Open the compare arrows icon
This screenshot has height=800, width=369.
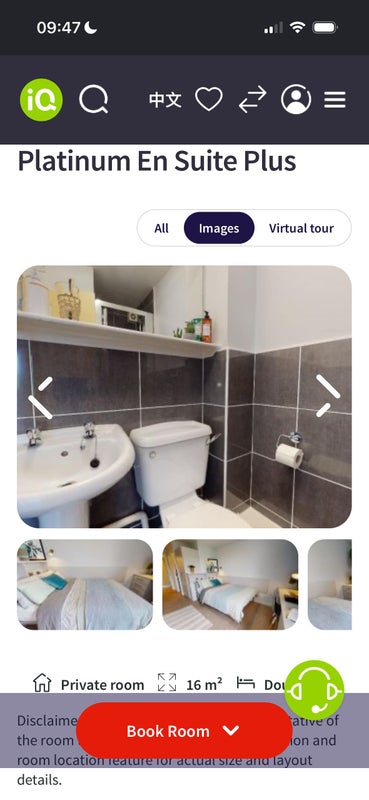[x=253, y=99]
